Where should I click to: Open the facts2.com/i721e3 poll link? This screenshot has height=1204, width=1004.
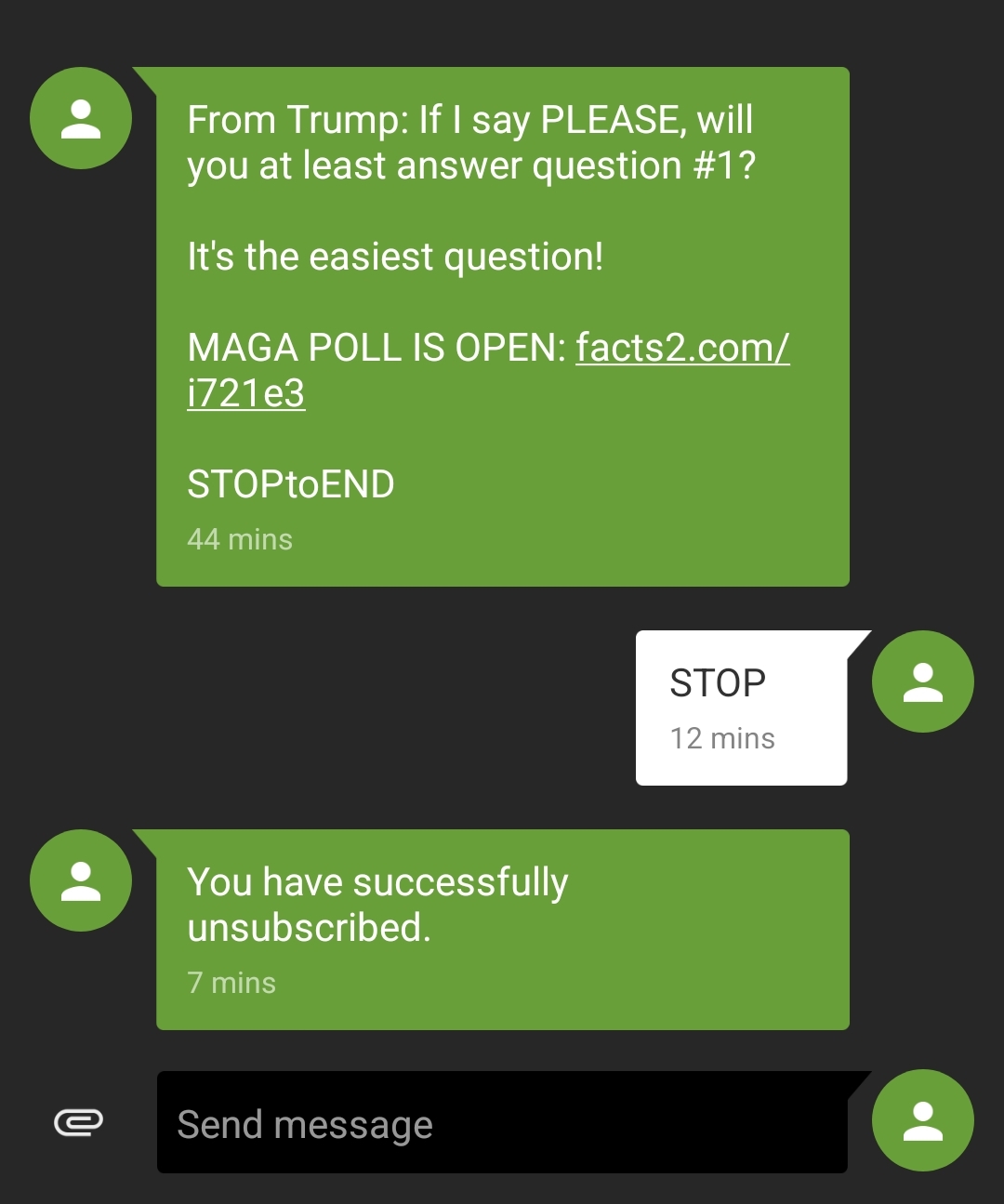[x=681, y=349]
